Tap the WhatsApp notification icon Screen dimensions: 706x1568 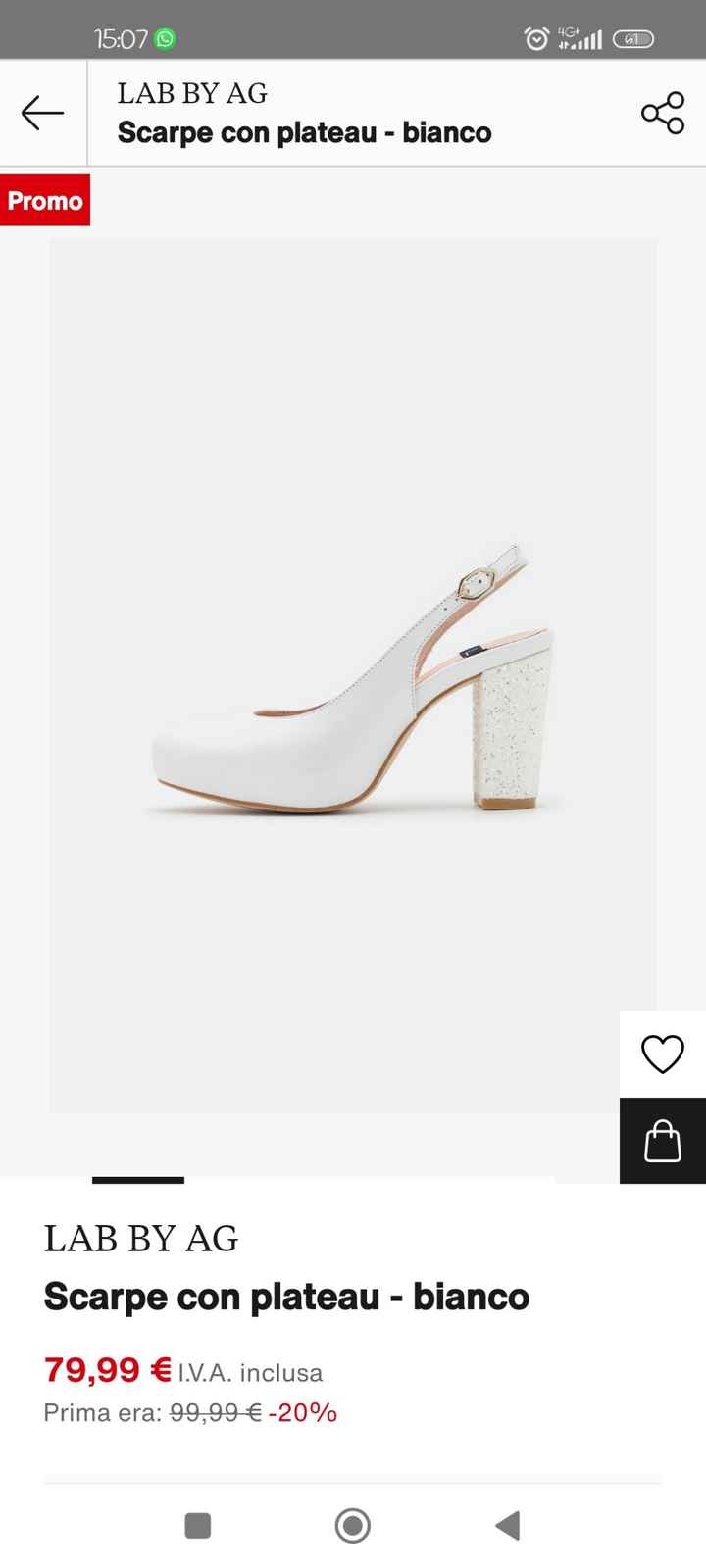(x=165, y=39)
